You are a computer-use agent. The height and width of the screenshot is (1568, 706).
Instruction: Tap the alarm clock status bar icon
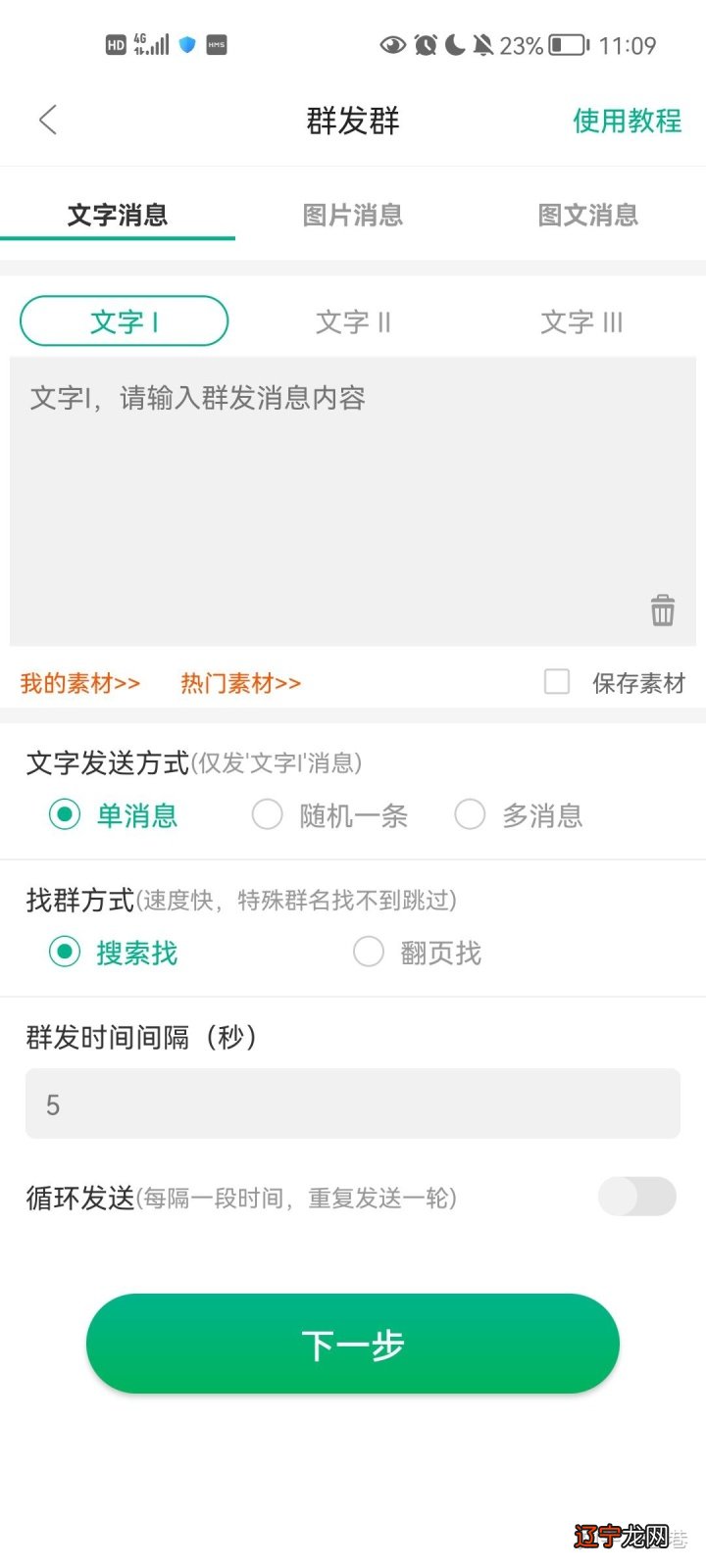coord(424,45)
